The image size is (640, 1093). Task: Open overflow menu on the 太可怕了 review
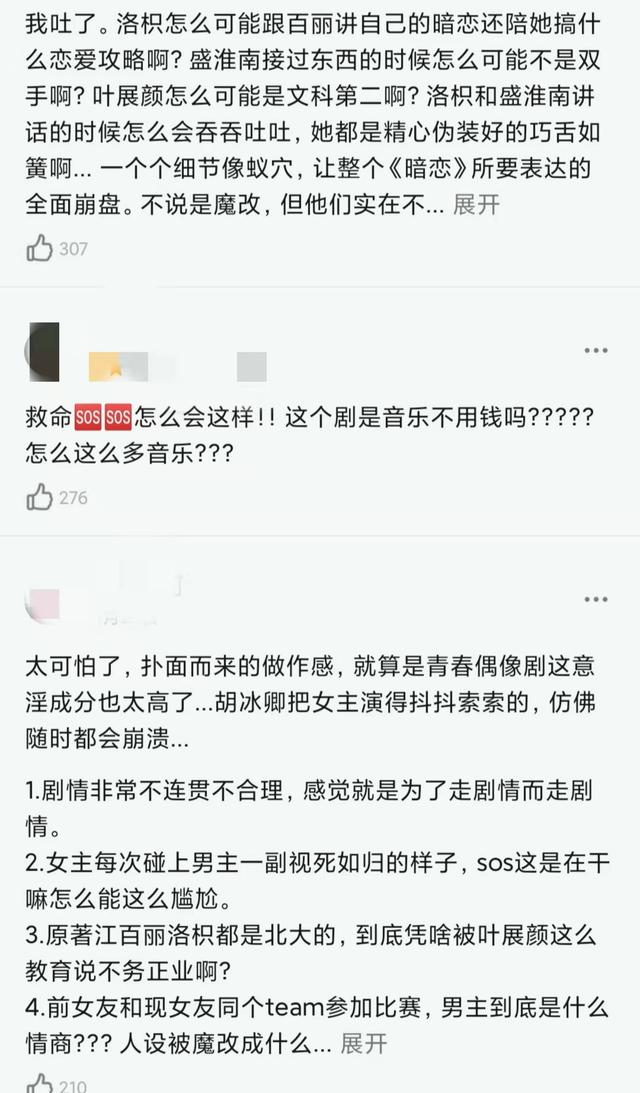pos(596,599)
